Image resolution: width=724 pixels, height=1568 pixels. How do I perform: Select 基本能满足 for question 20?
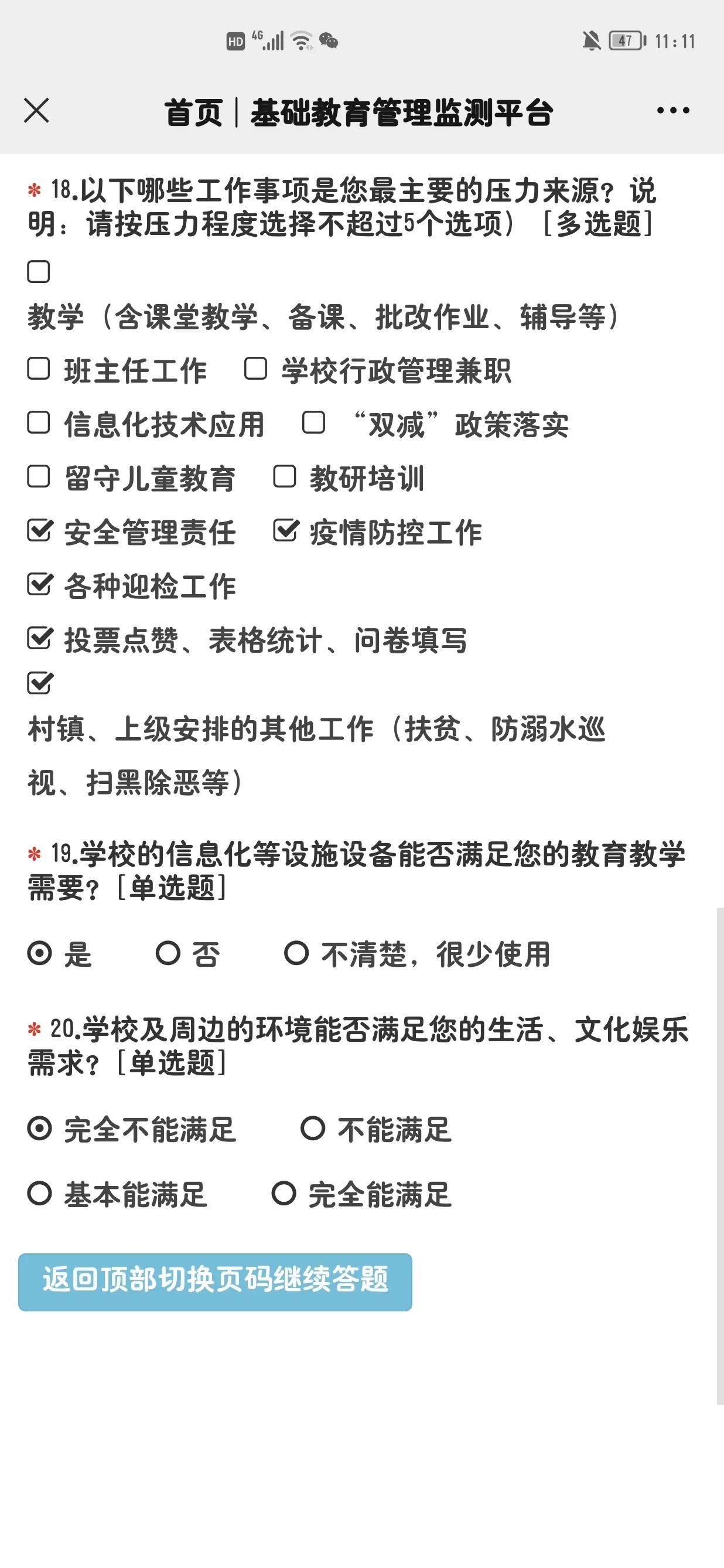coord(38,1193)
